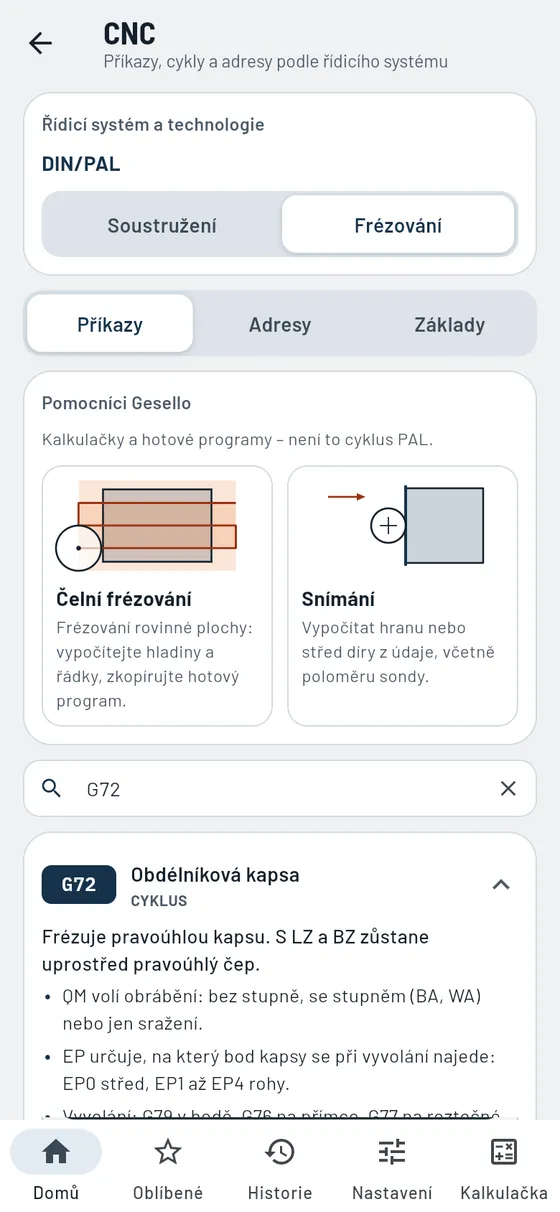Image resolution: width=560 pixels, height=1212 pixels.
Task: Clear the G72 search query
Action: point(508,788)
